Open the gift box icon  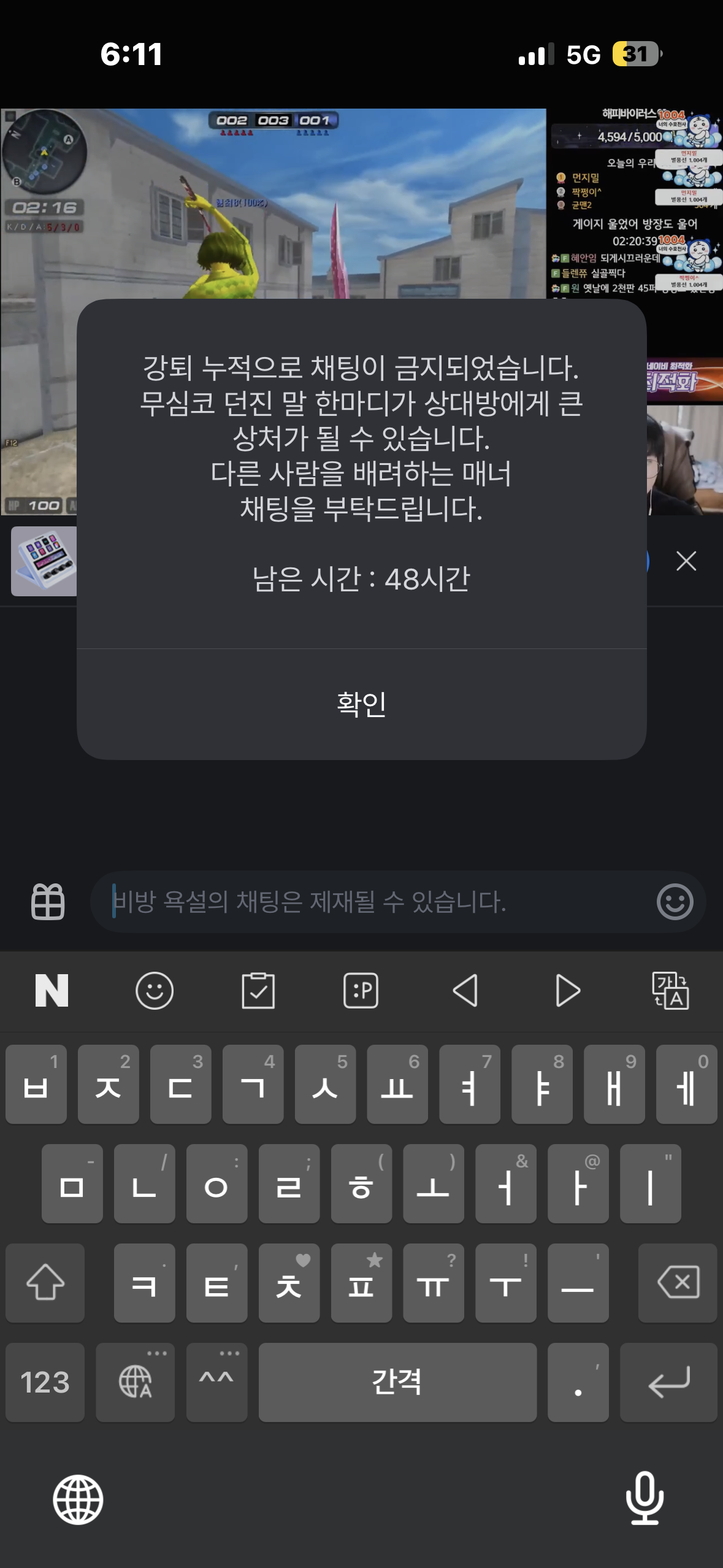click(48, 902)
